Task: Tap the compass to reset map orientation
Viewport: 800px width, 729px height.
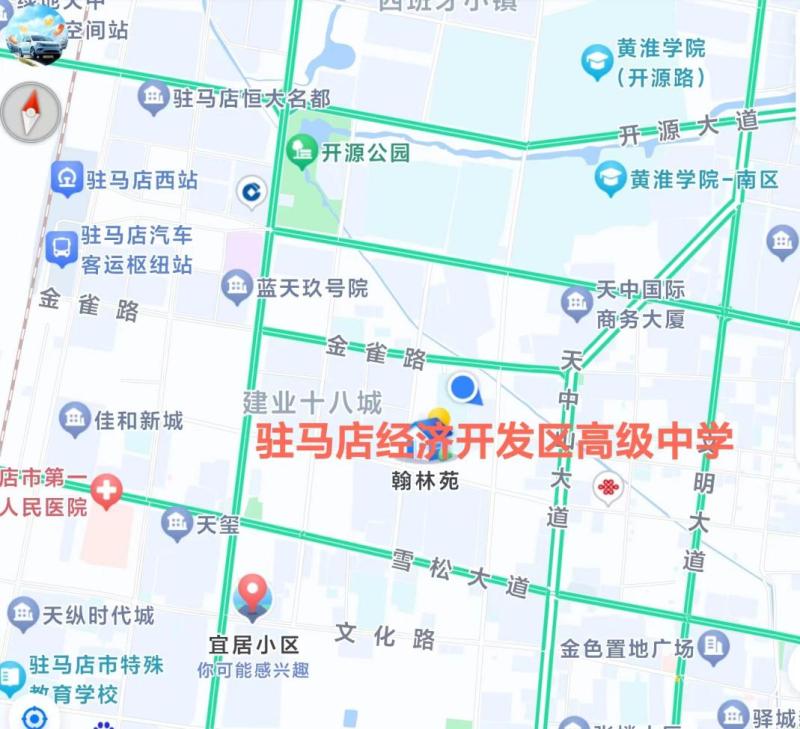Action: click(32, 112)
